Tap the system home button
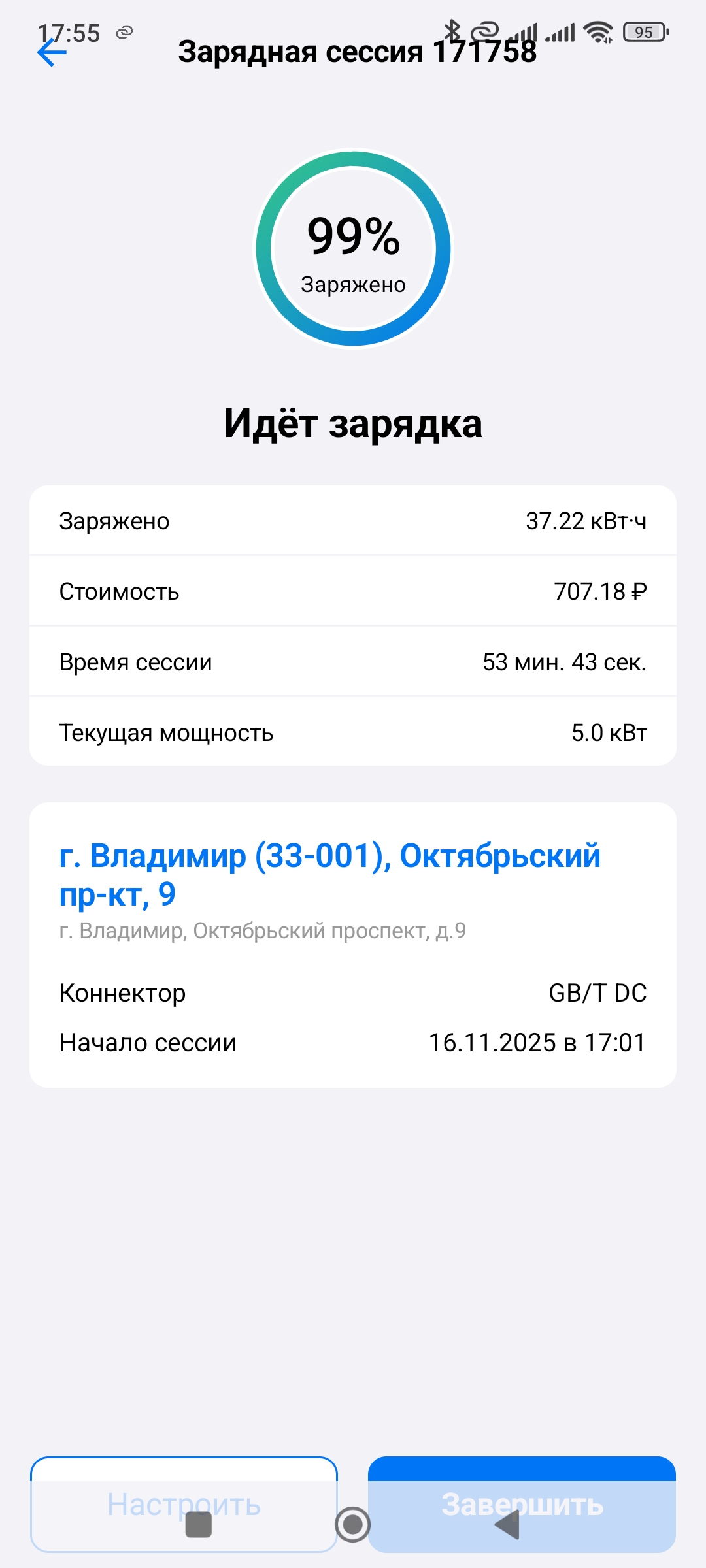 pos(353,1524)
